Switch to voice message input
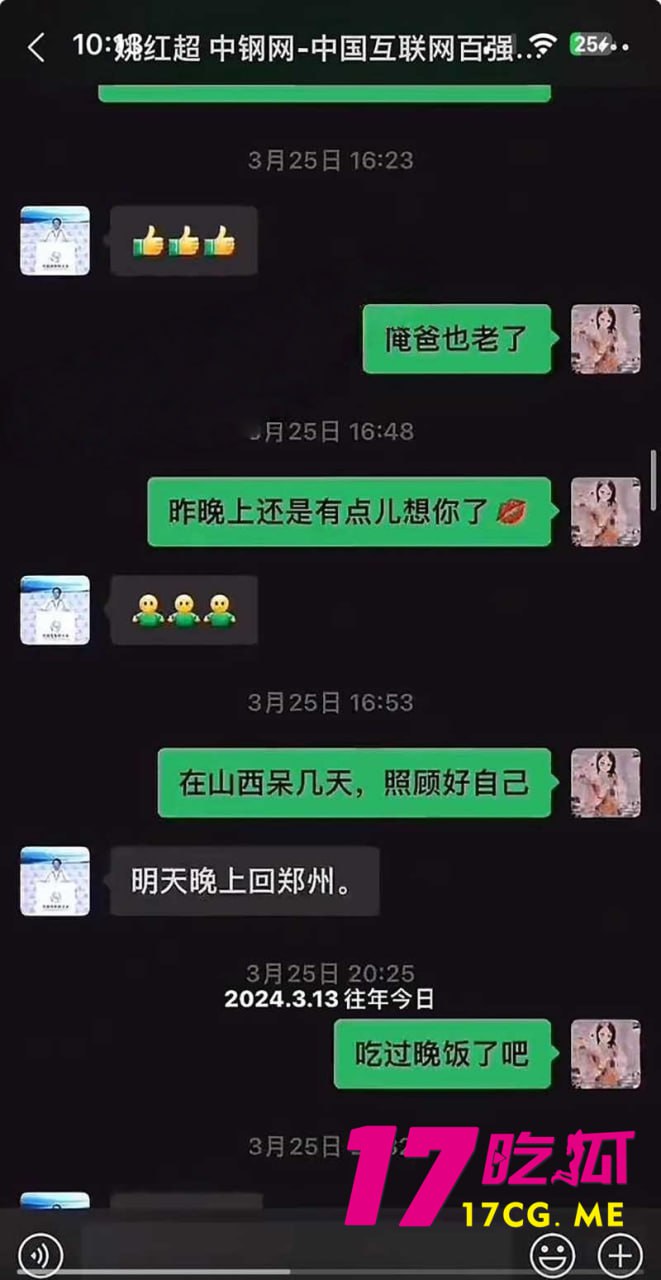 pyautogui.click(x=40, y=1254)
